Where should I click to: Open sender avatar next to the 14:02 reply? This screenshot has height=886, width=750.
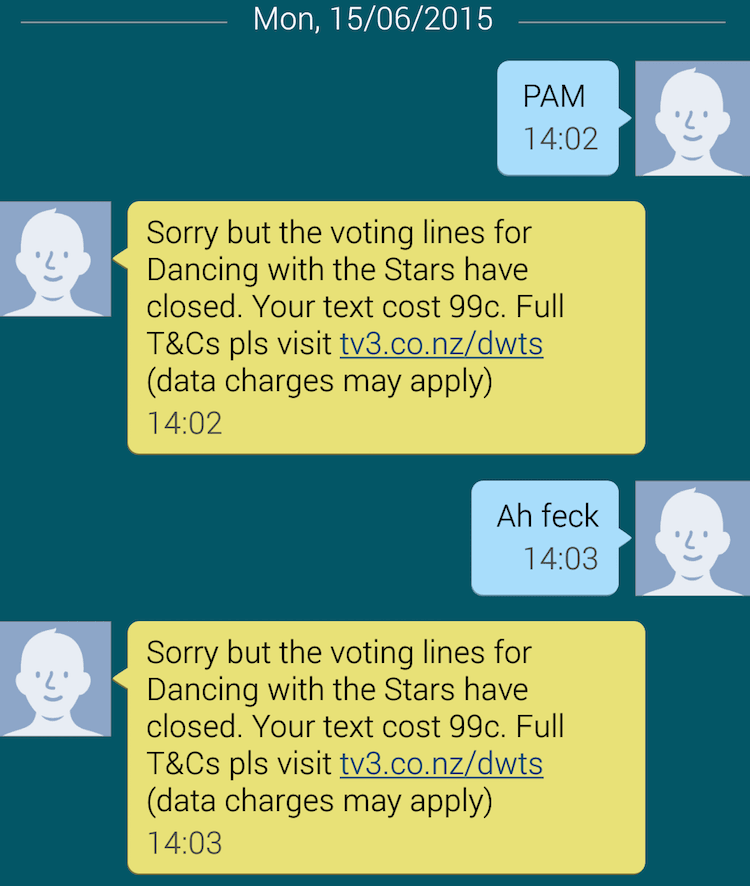pyautogui.click(x=55, y=259)
